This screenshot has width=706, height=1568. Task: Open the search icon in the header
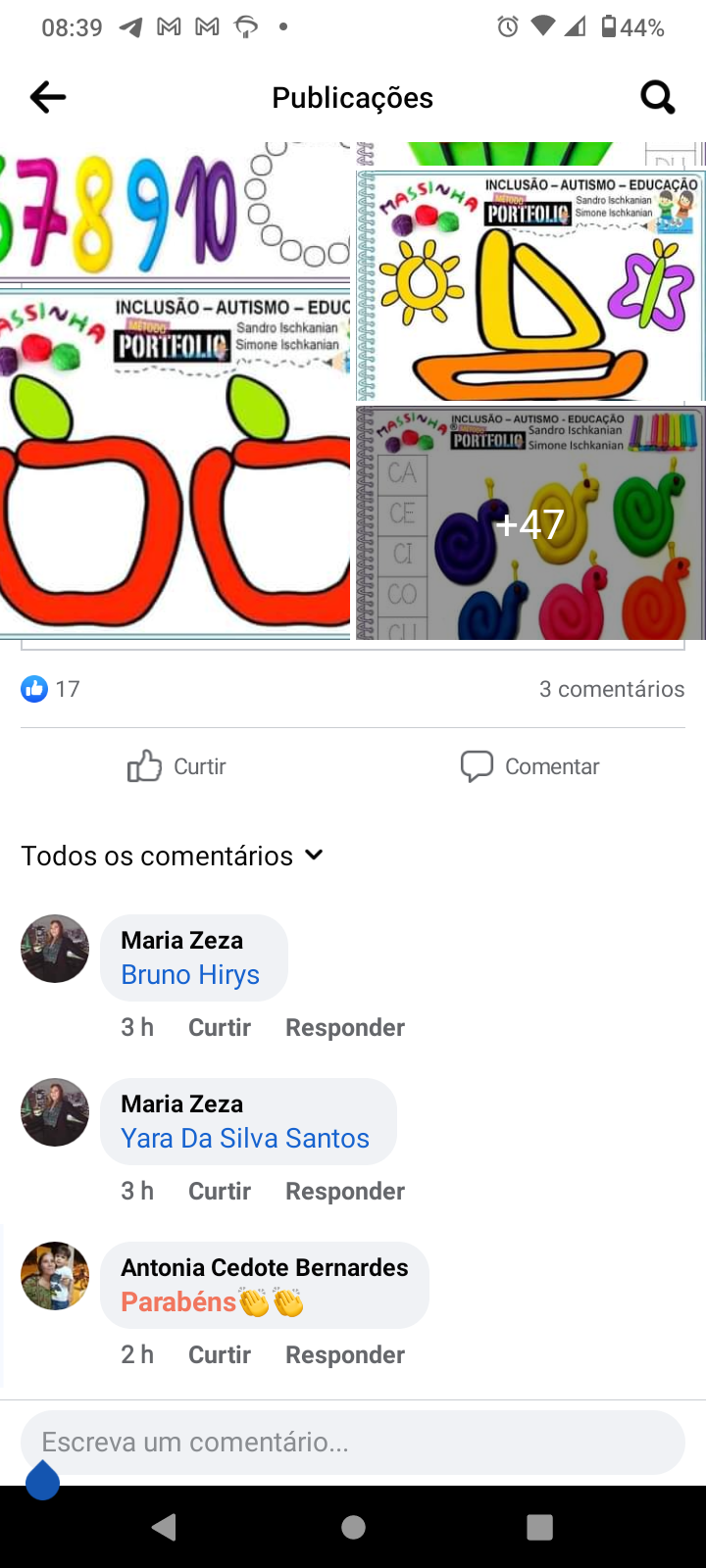657,97
